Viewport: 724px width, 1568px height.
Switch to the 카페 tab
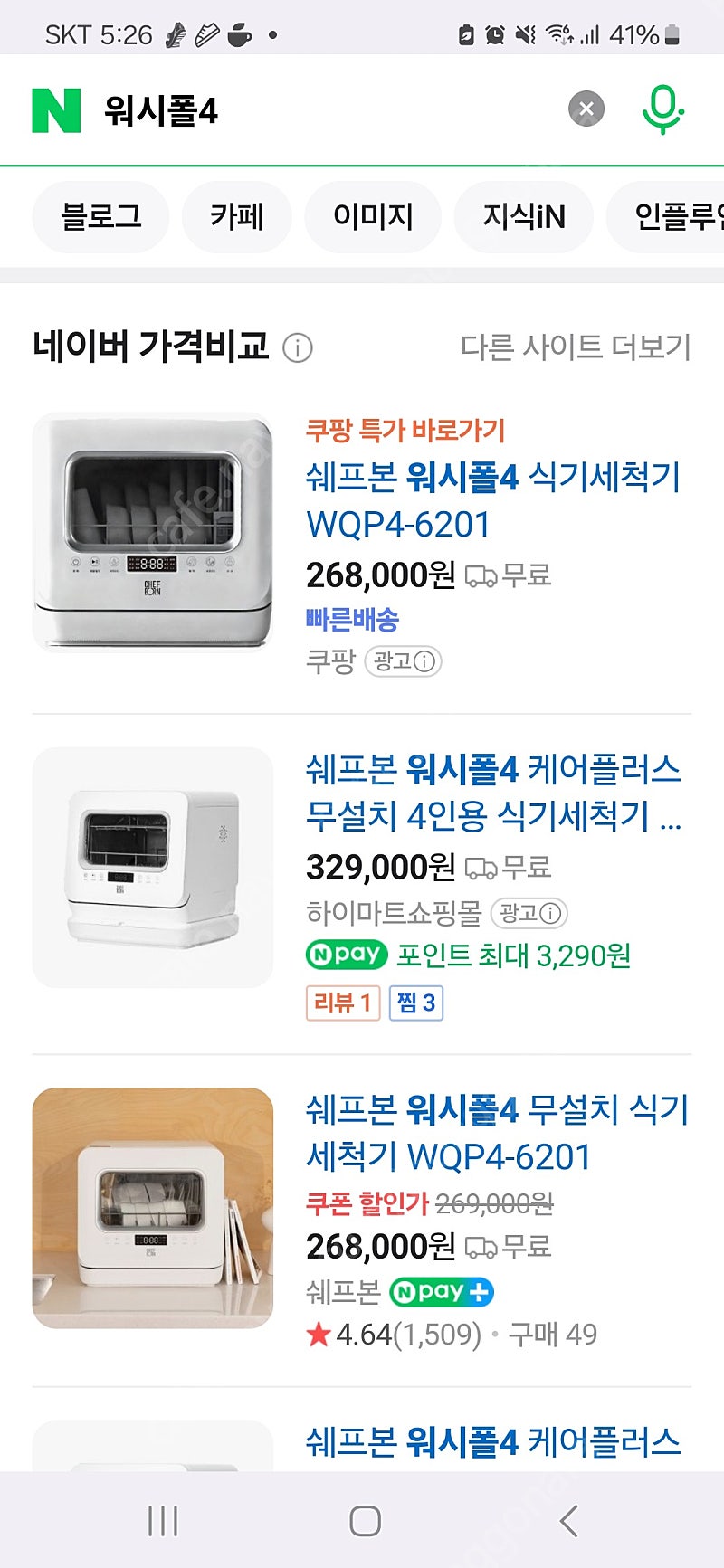click(237, 216)
